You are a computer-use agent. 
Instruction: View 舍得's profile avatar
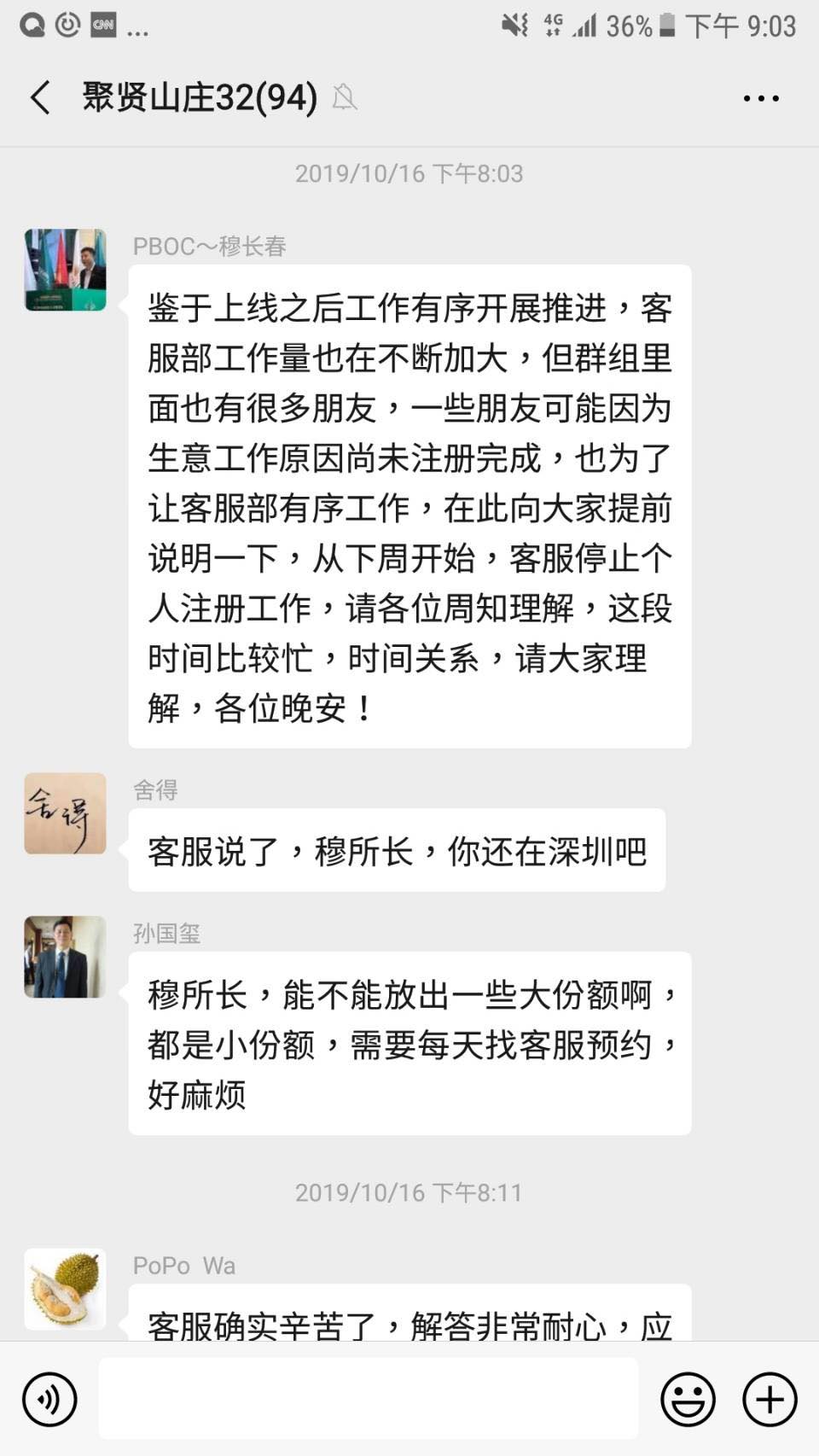click(x=66, y=813)
